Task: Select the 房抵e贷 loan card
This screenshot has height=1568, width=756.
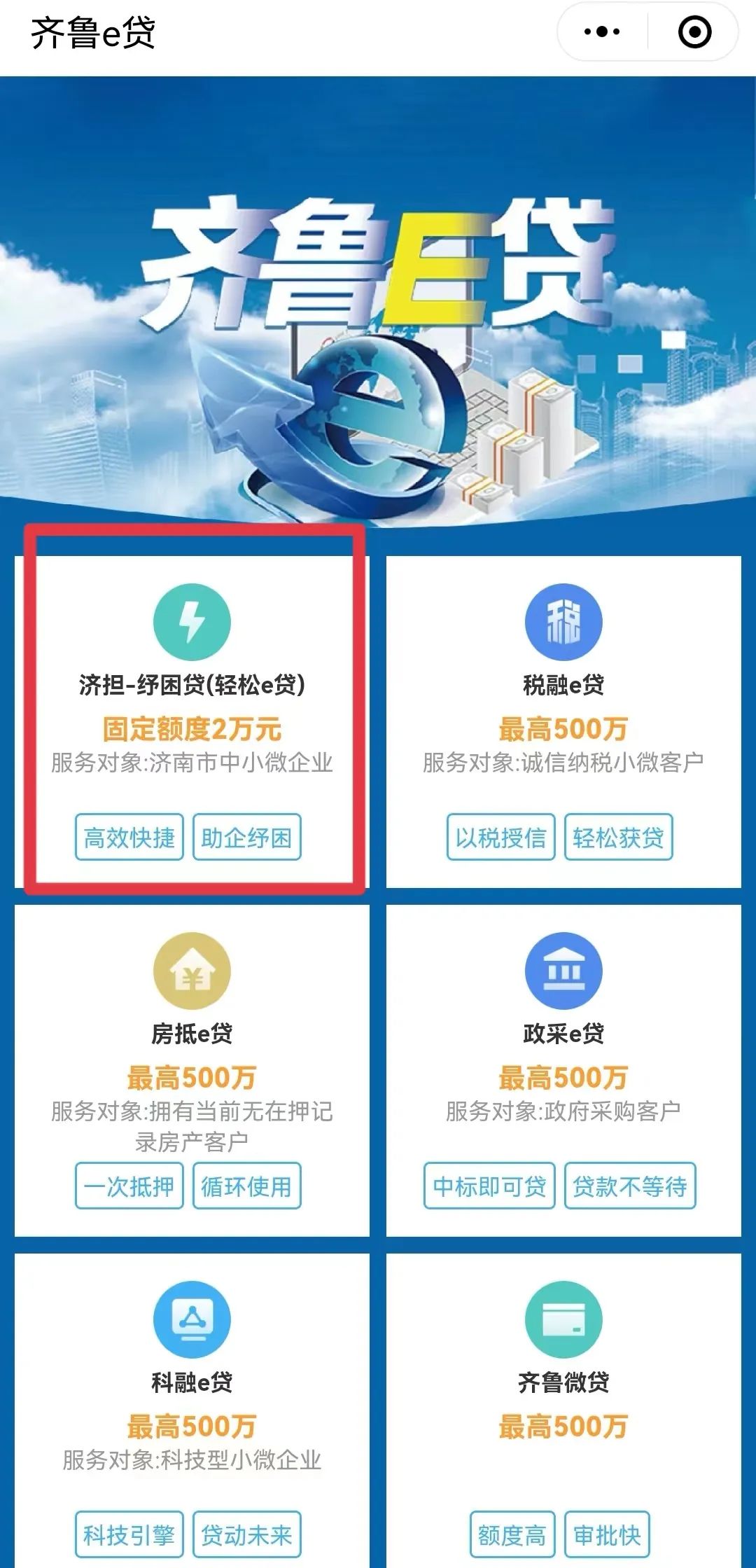Action: click(192, 1071)
